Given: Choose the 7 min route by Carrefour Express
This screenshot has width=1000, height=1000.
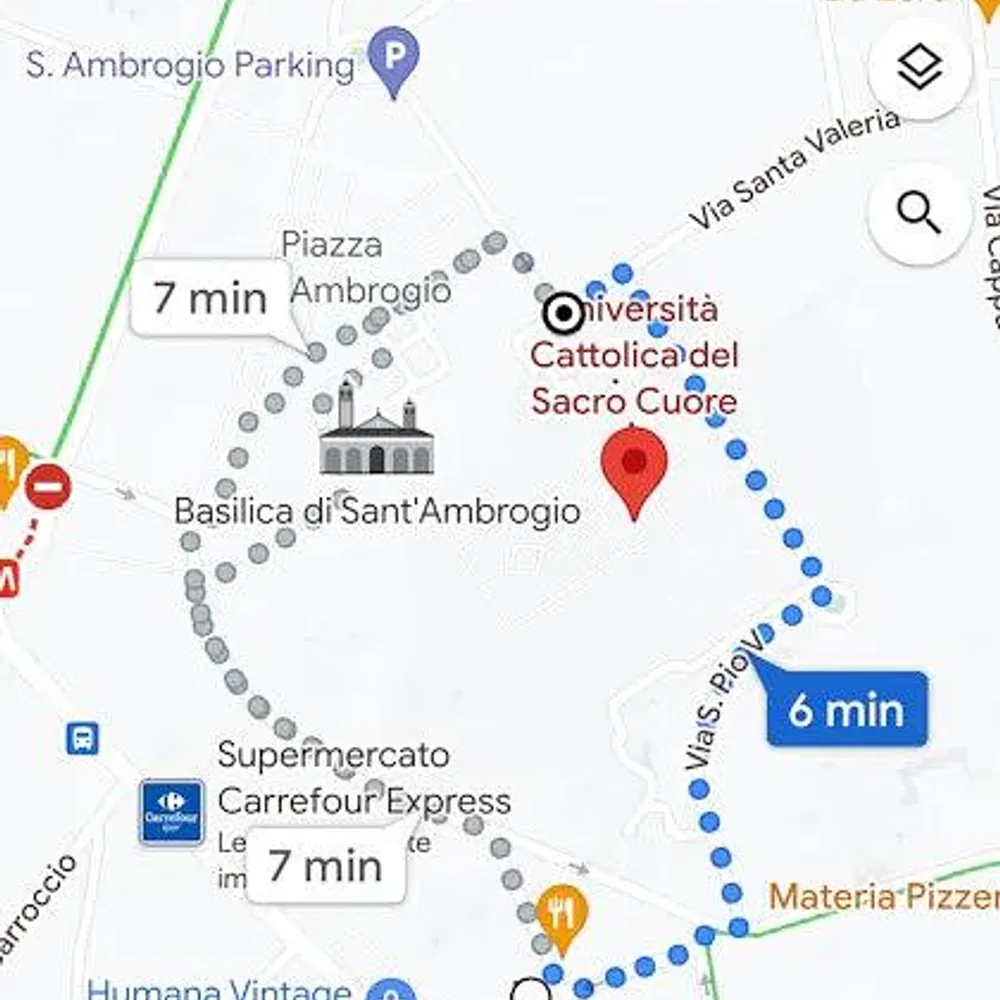Looking at the screenshot, I should [326, 865].
